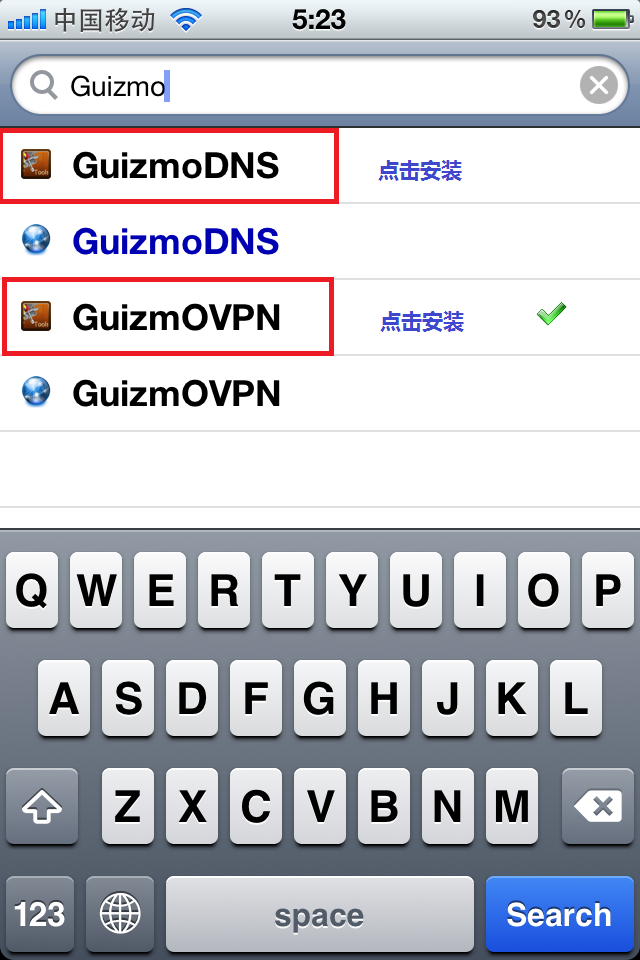Open GuizmoDNS result with the Tools icon
This screenshot has height=960, width=640.
click(175, 166)
